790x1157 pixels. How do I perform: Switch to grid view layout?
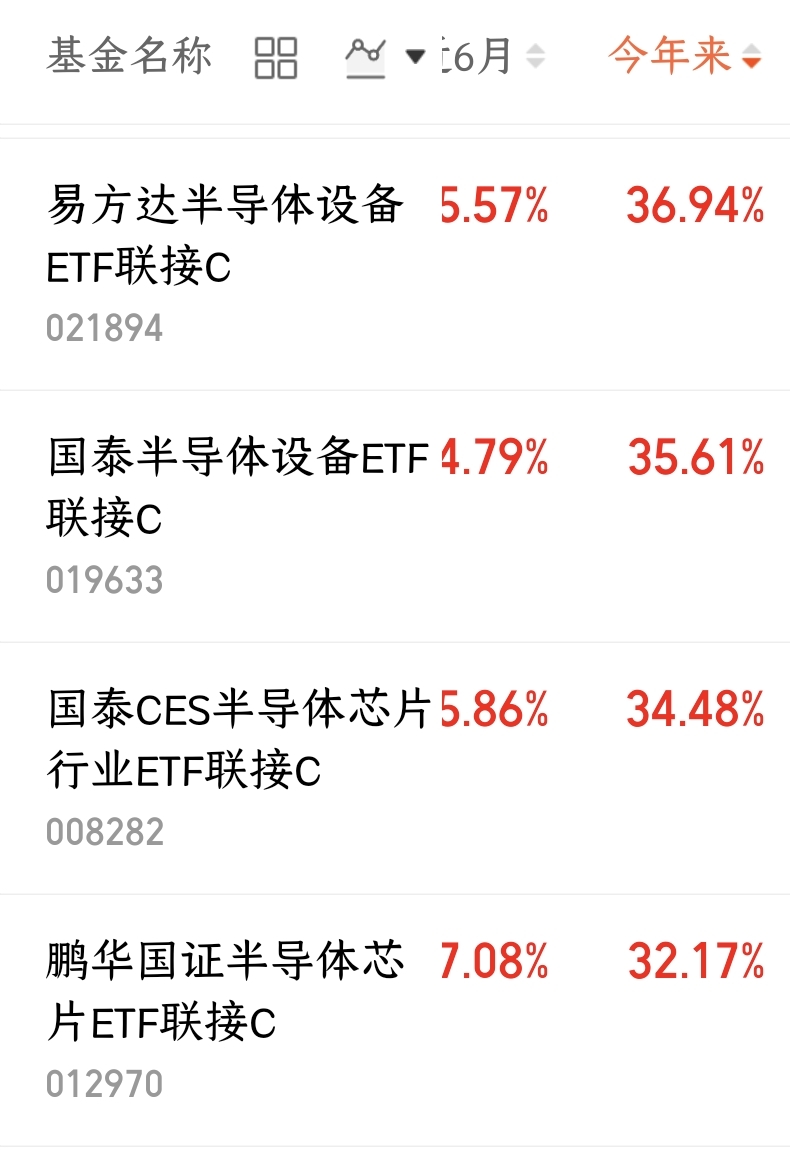click(x=276, y=58)
